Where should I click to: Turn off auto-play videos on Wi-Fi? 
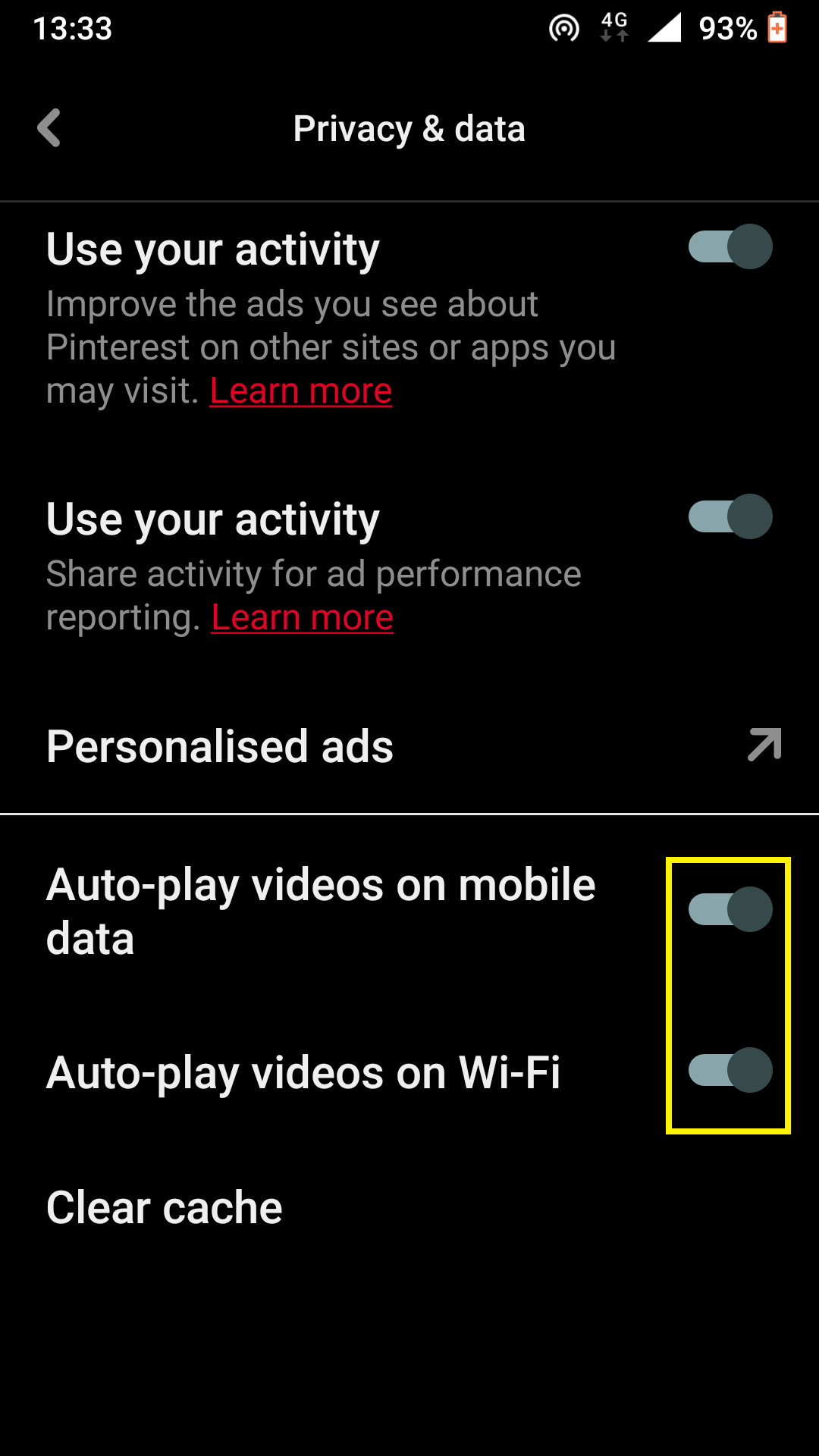(x=730, y=1070)
